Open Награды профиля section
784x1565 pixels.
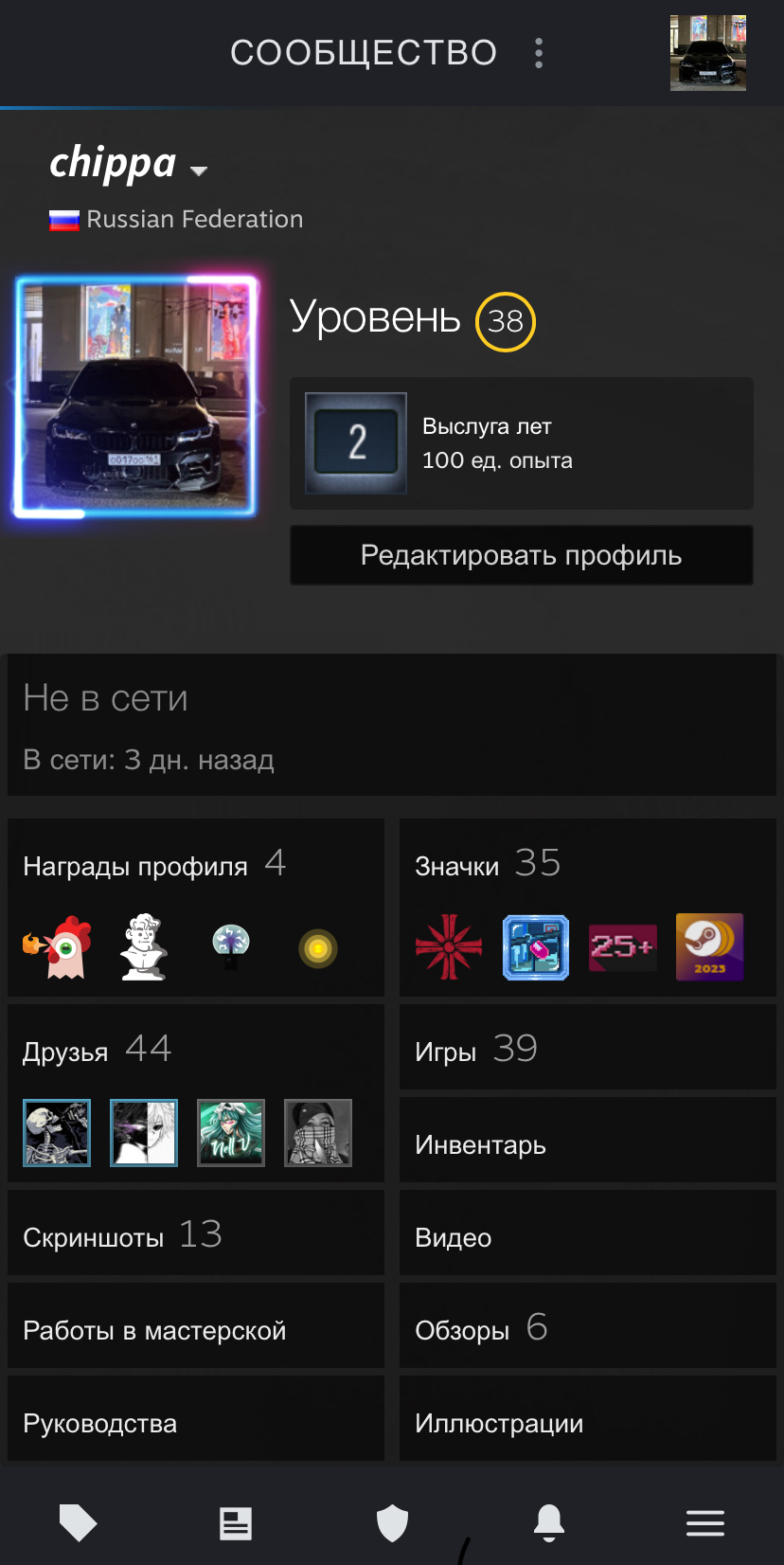(196, 908)
